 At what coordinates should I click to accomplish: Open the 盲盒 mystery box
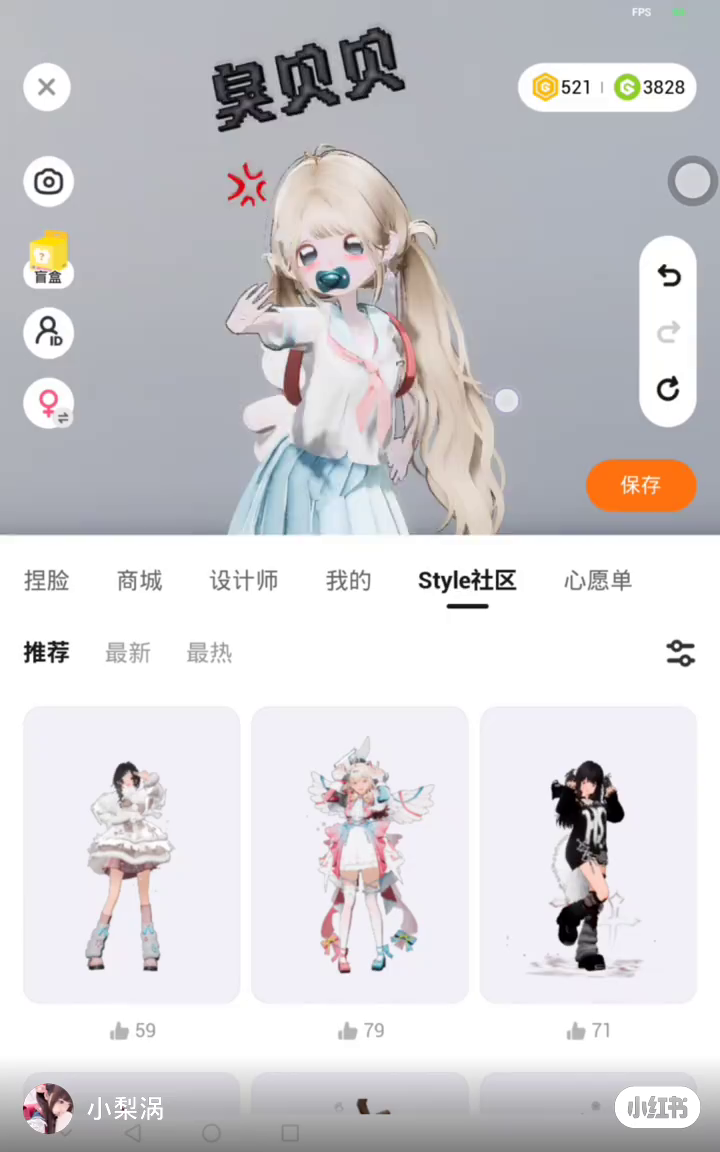point(48,259)
